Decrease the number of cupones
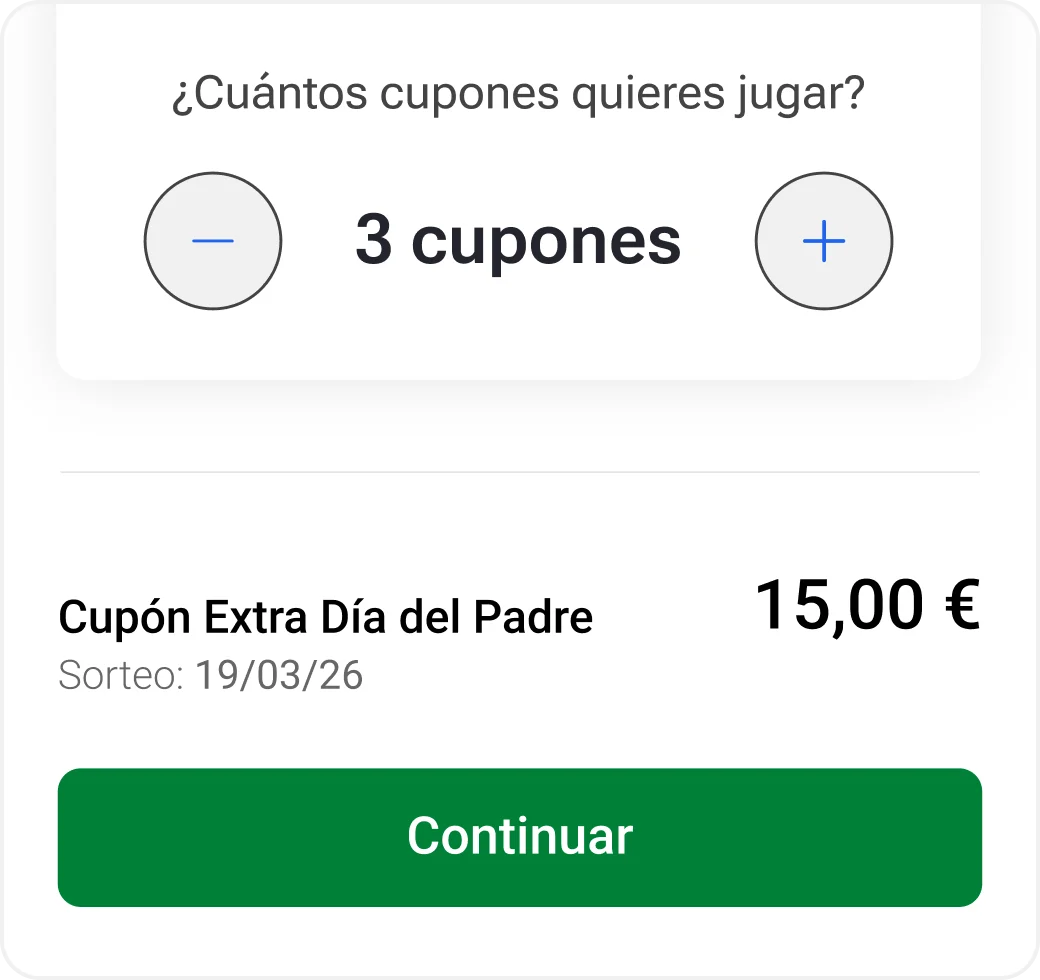The height and width of the screenshot is (980, 1040). 213,241
